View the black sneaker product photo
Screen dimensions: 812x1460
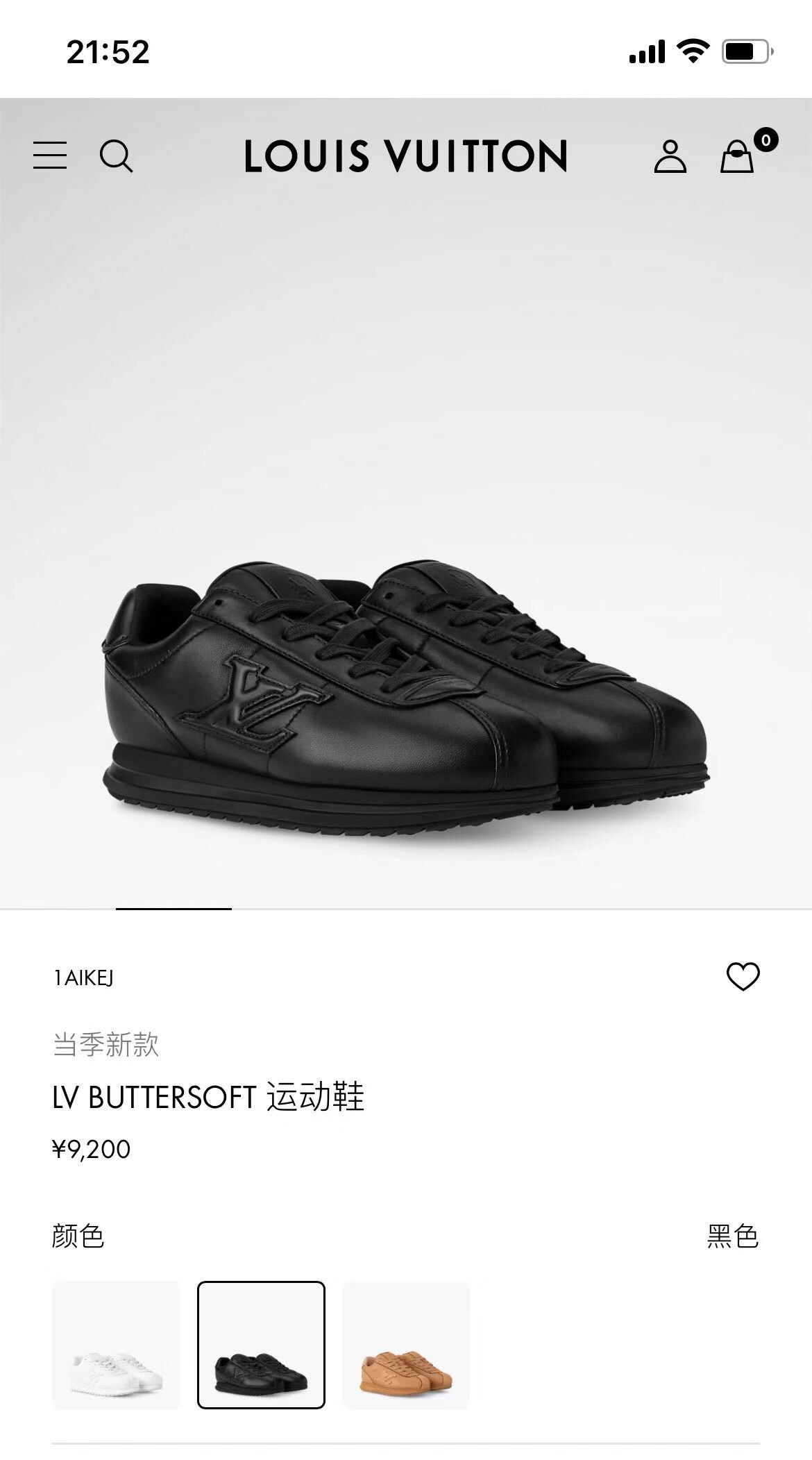coord(406,694)
